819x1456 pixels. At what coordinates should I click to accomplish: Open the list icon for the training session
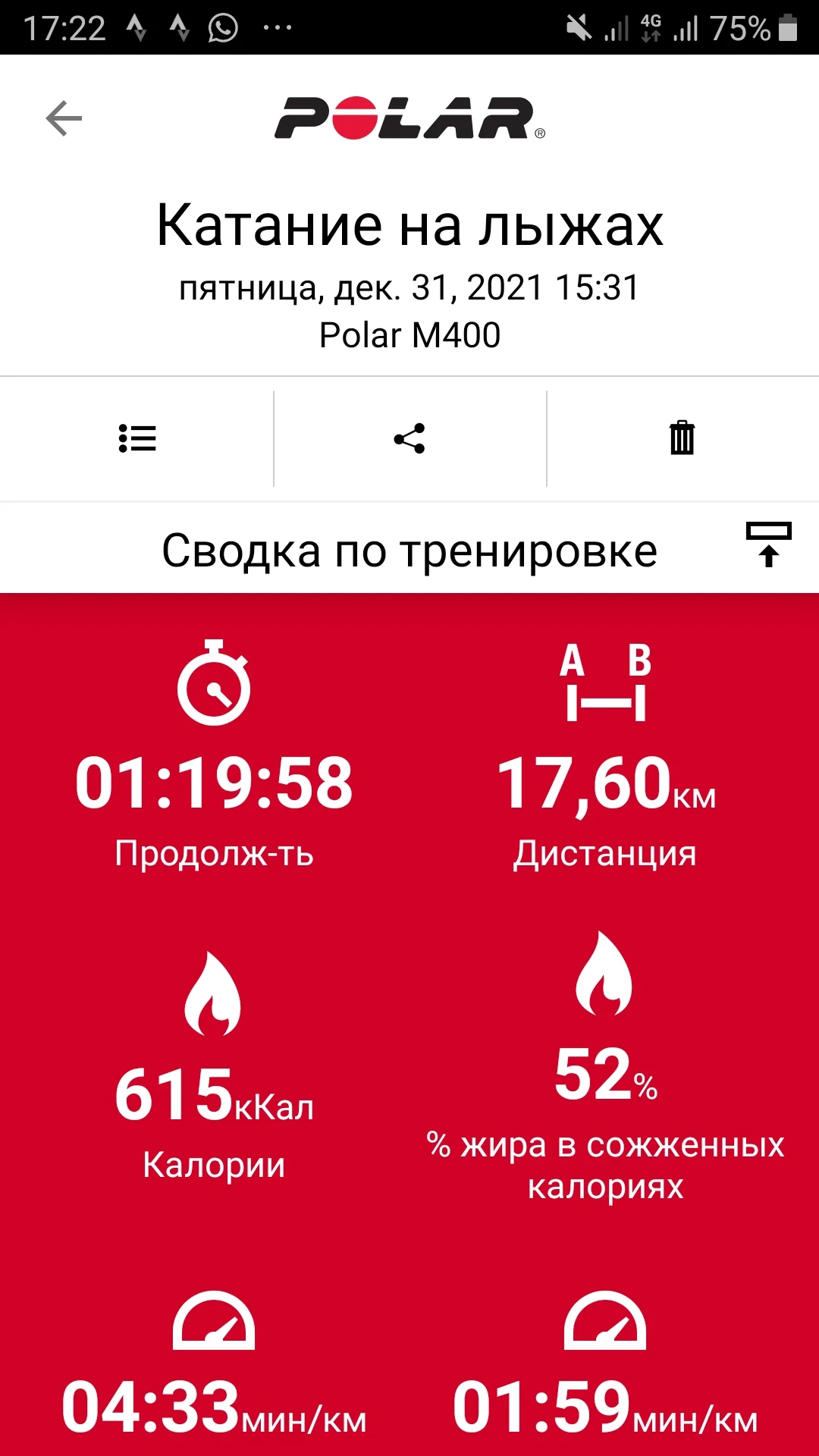click(137, 438)
